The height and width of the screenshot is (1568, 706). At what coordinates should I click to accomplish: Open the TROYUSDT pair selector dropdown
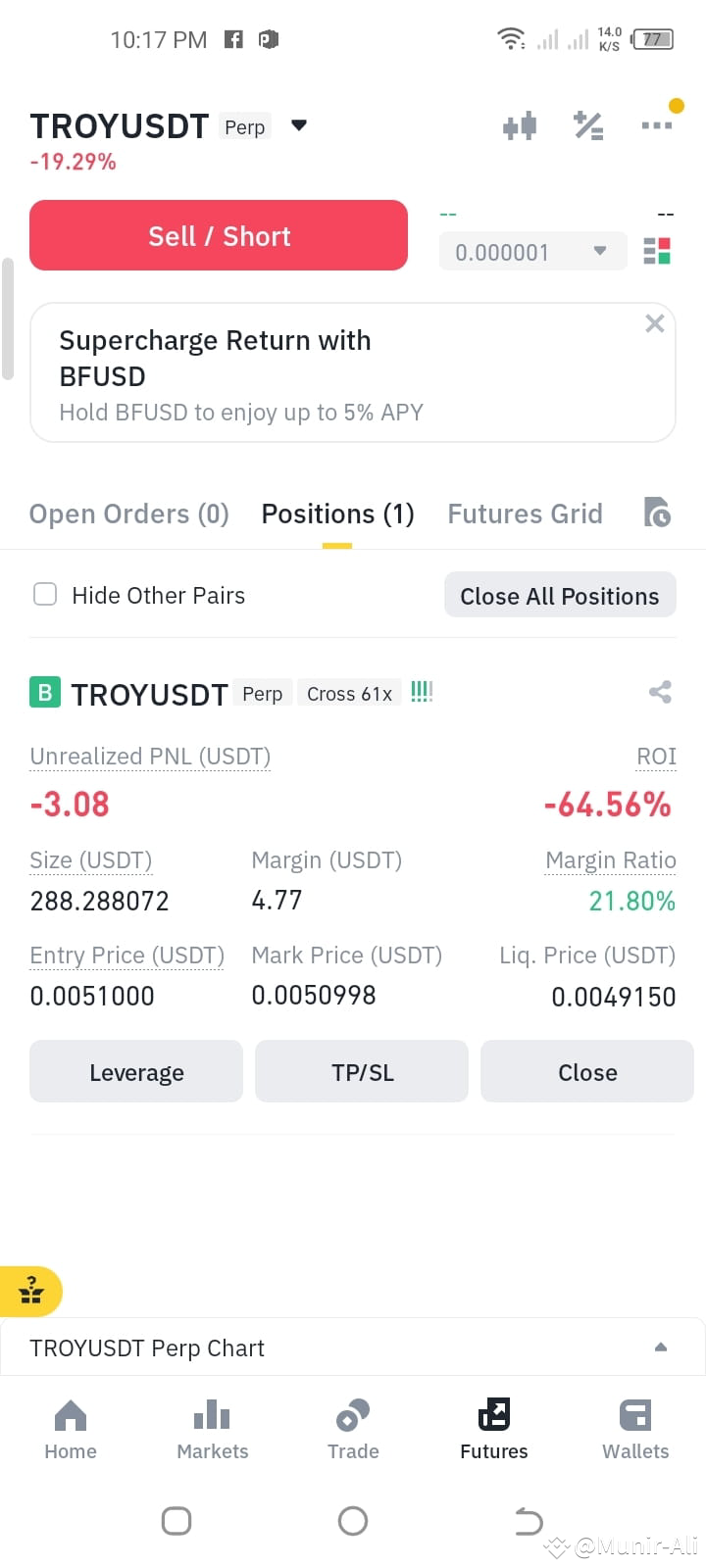(x=299, y=125)
